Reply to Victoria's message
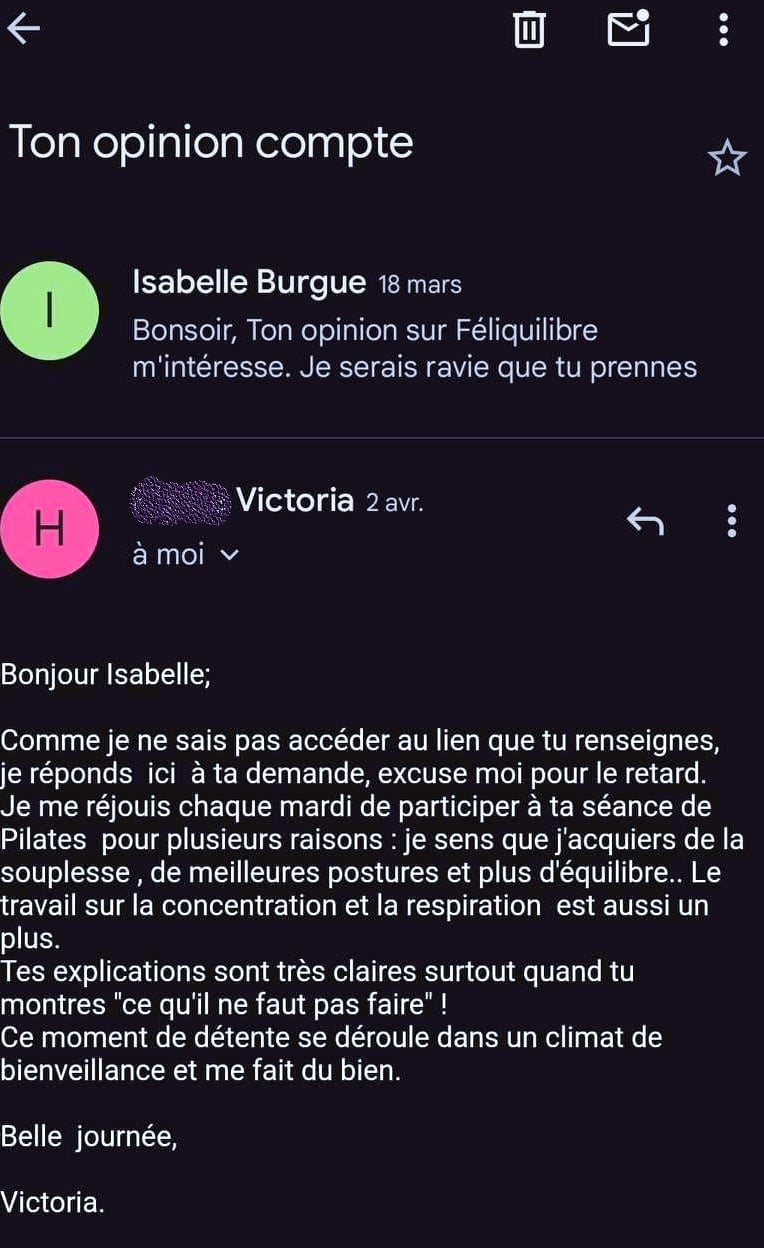Viewport: 764px width, 1248px height. pos(645,520)
